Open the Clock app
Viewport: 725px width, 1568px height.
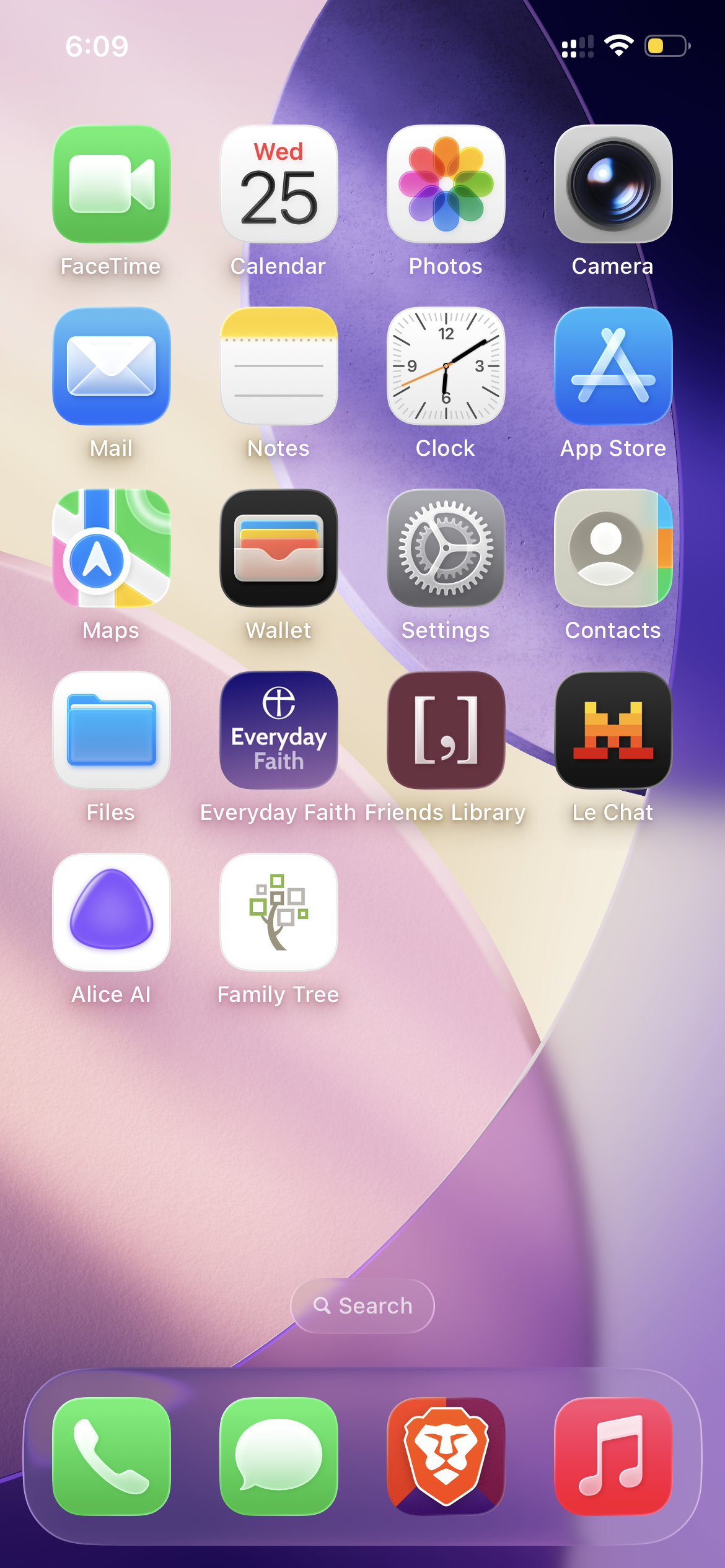pyautogui.click(x=446, y=366)
